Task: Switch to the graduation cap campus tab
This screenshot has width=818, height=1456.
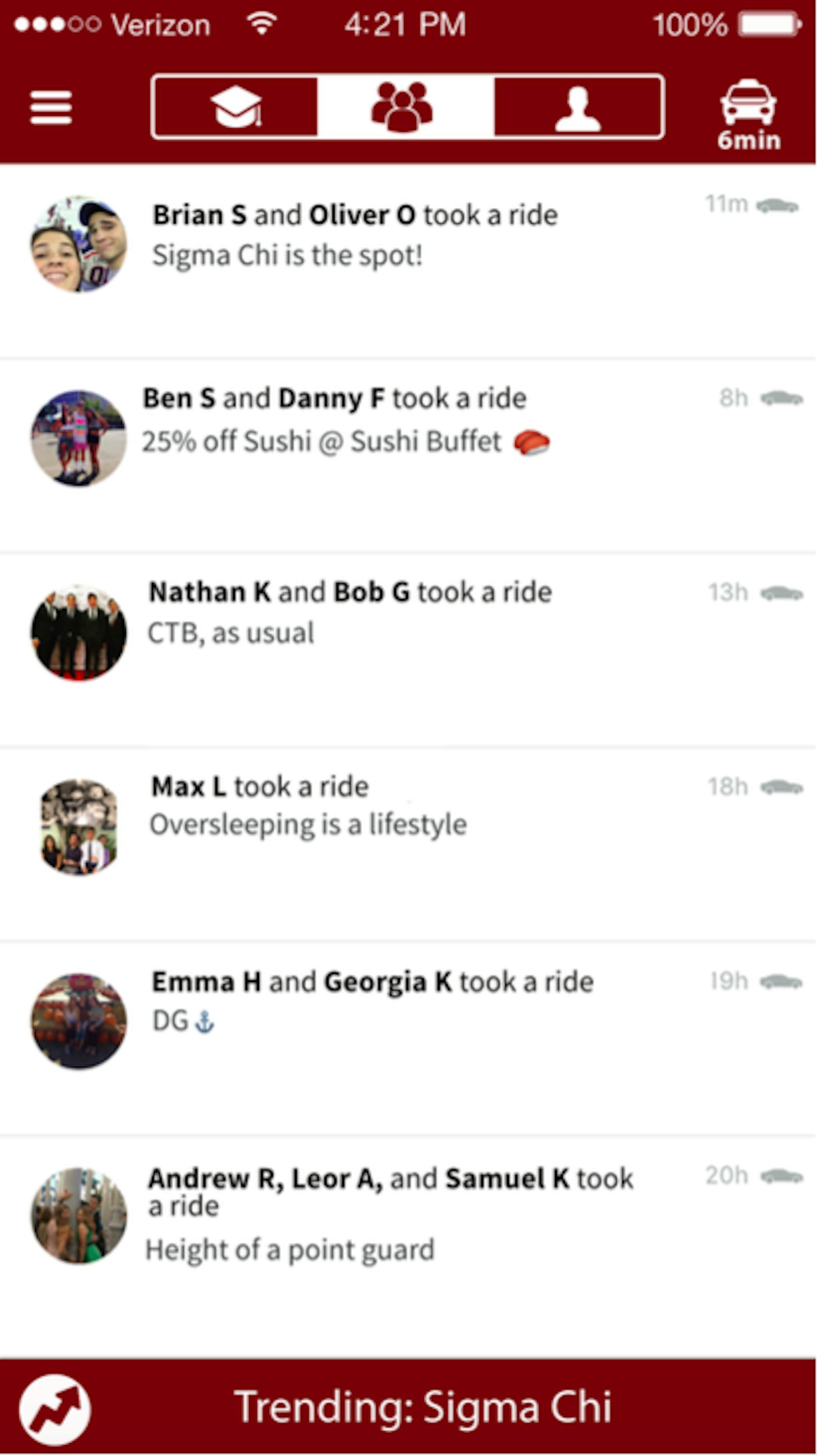Action: point(236,107)
